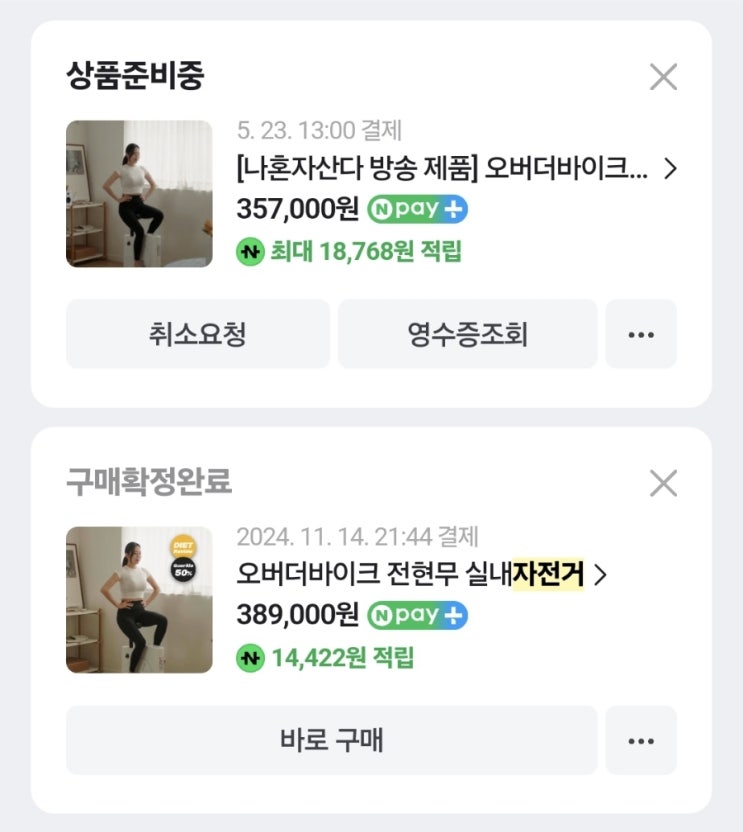Open more options for the 357,000원 order
Viewport: 743px width, 832px height.
[641, 334]
